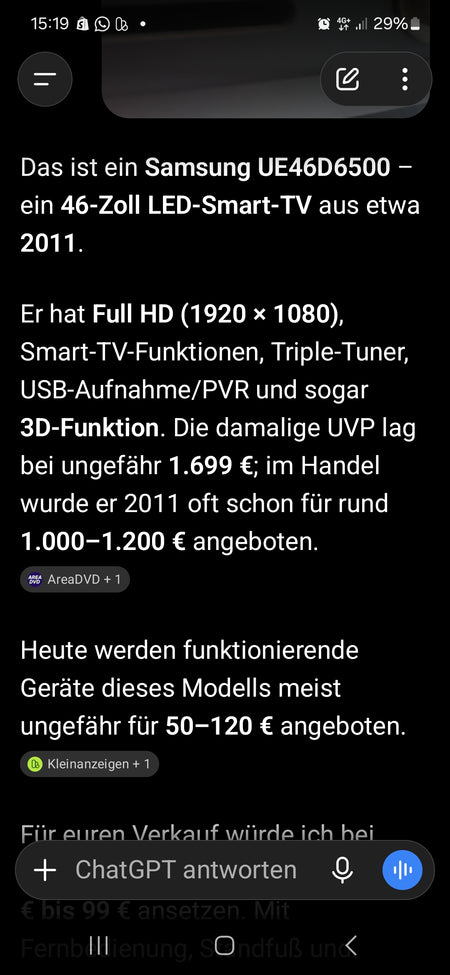The width and height of the screenshot is (450, 975).
Task: Start a new chat with the compose icon
Action: 347,79
